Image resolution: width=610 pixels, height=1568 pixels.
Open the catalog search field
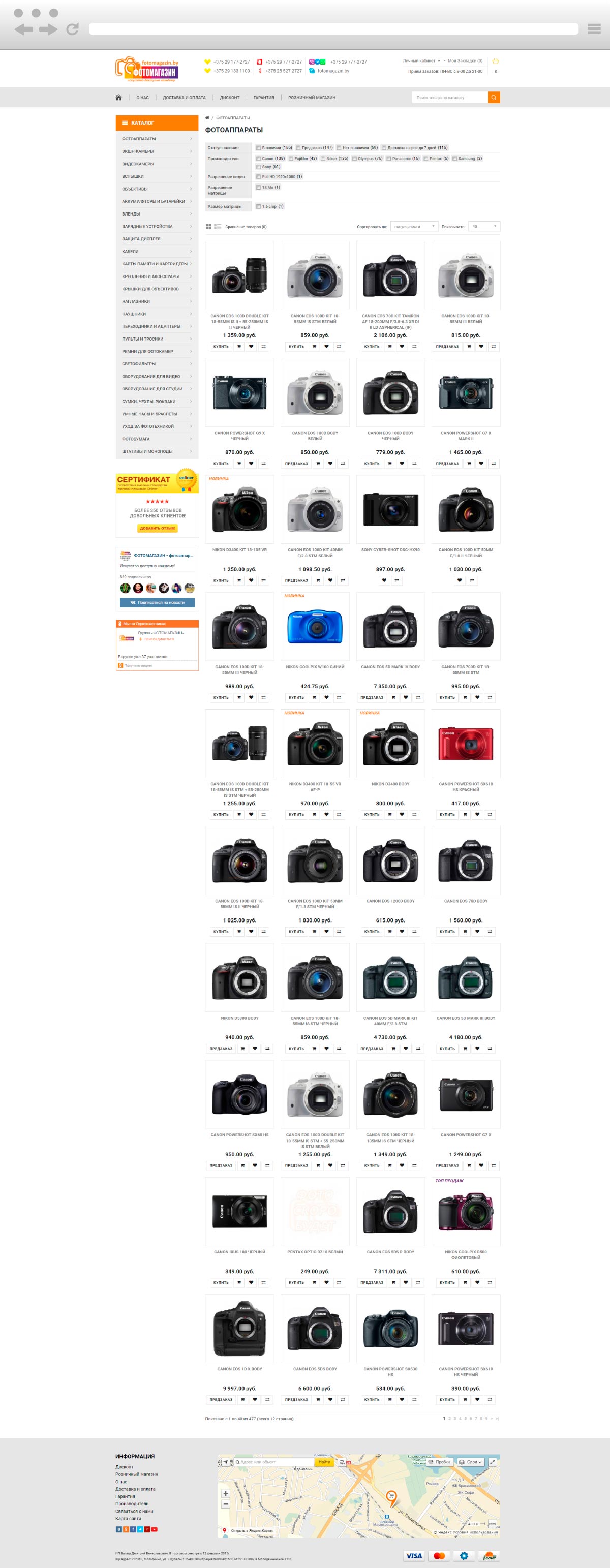[449, 98]
